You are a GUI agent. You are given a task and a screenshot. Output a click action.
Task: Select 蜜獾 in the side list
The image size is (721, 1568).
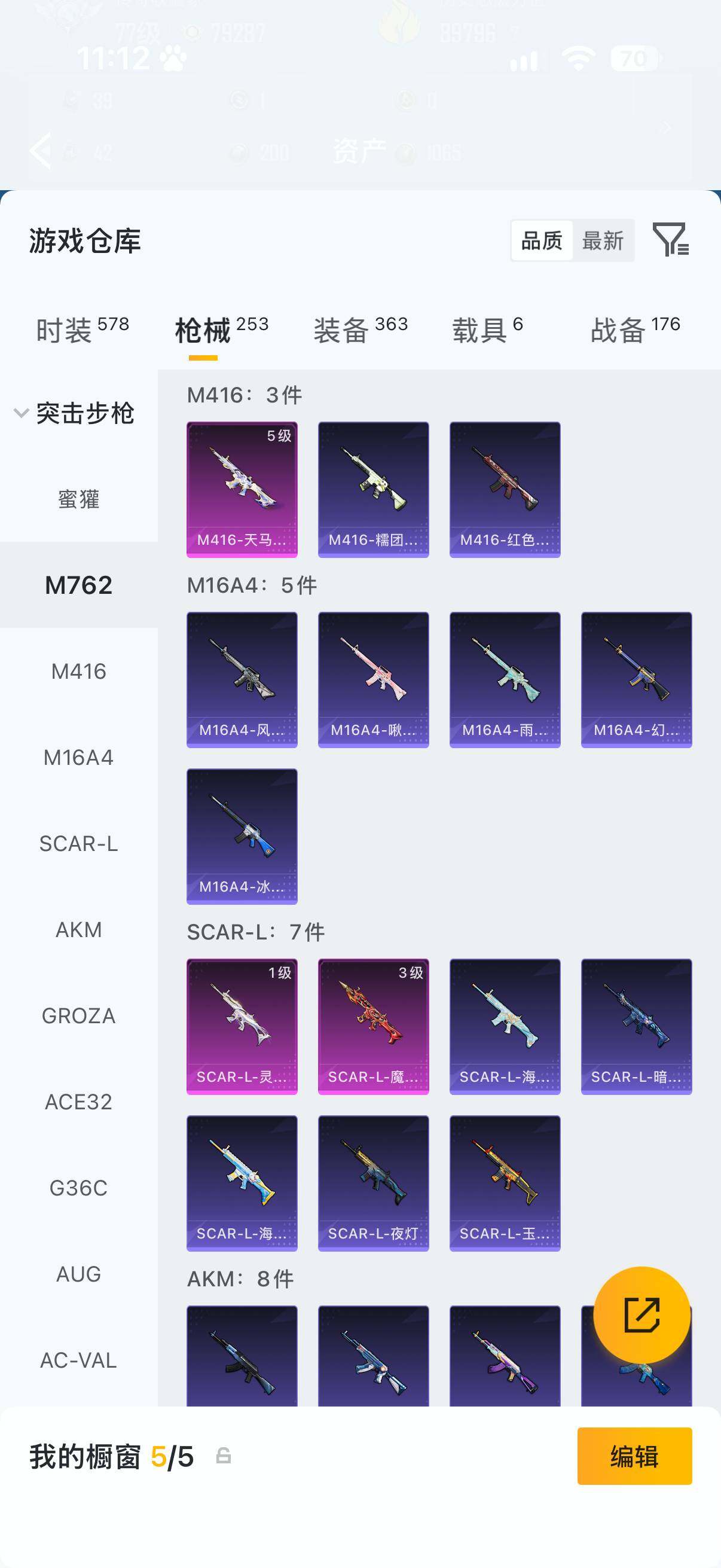point(78,499)
